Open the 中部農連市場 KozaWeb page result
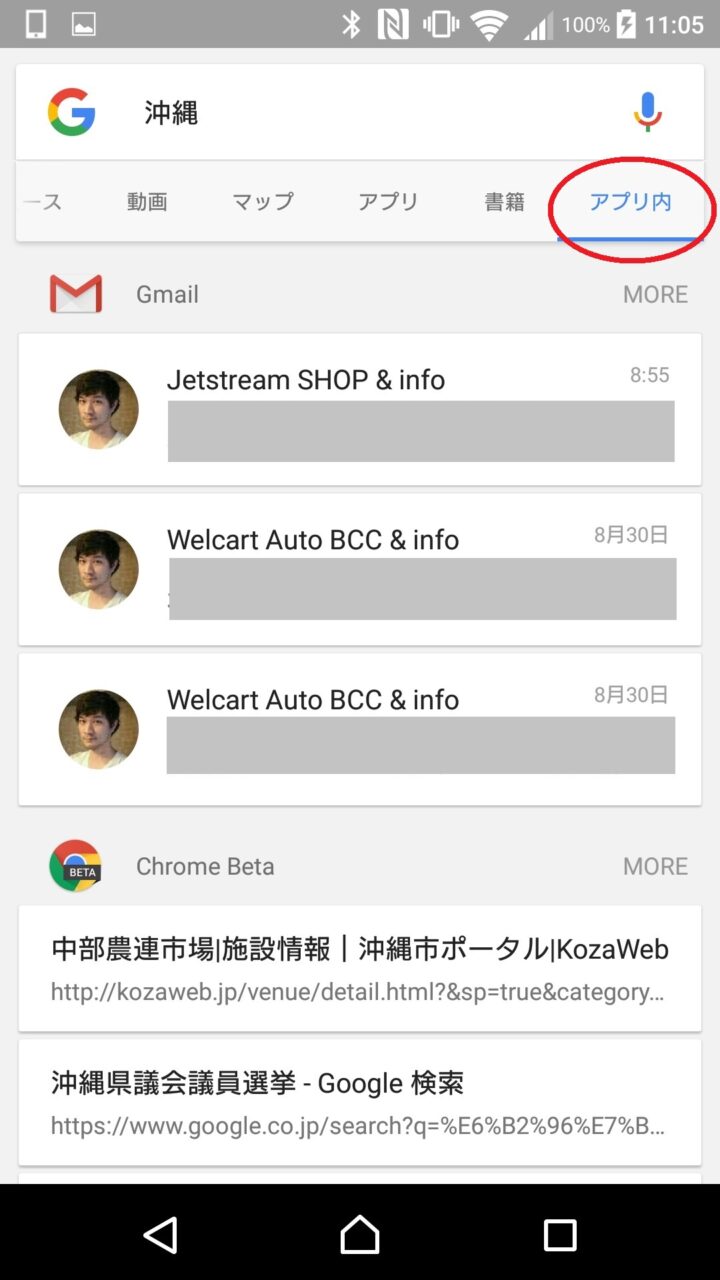720x1280 pixels. (x=360, y=968)
